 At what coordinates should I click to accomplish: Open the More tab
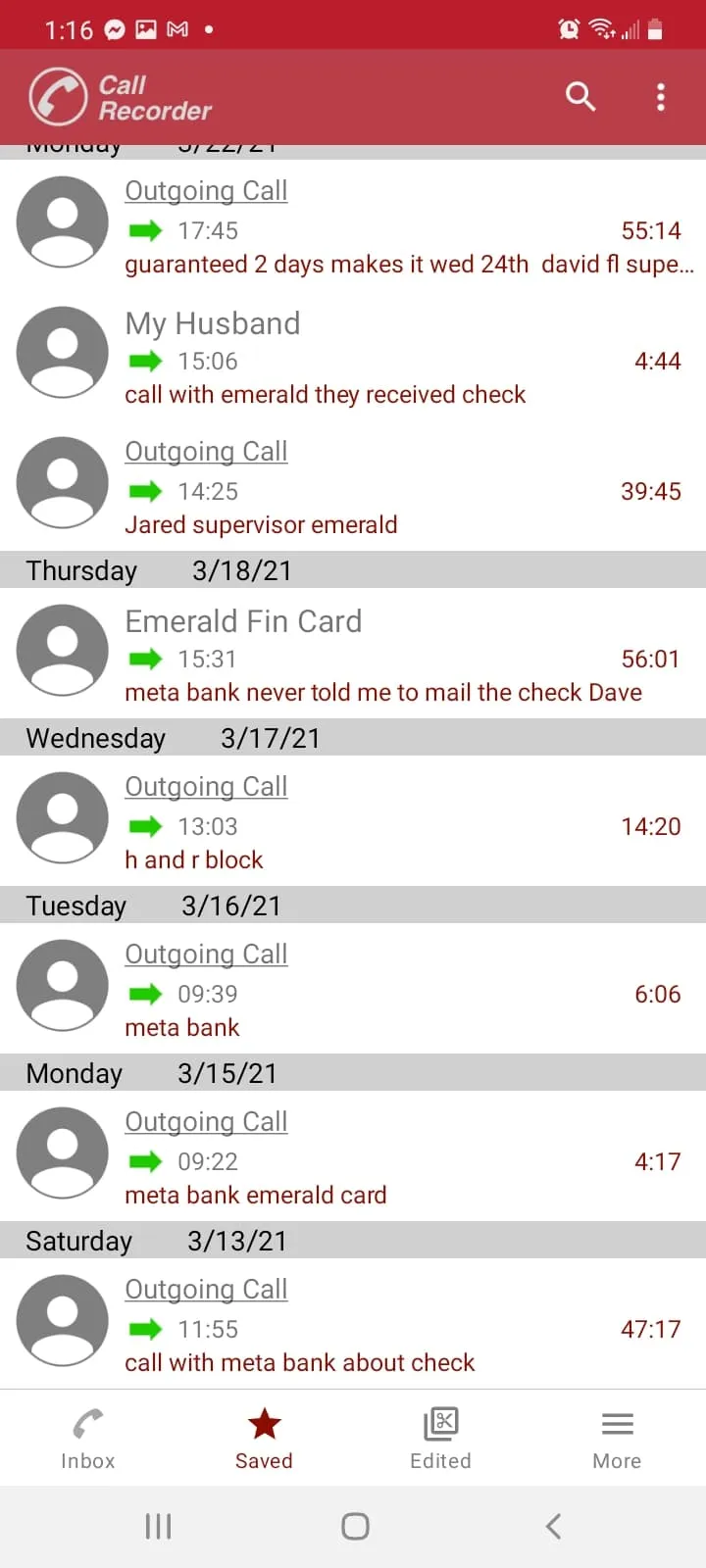(617, 1439)
